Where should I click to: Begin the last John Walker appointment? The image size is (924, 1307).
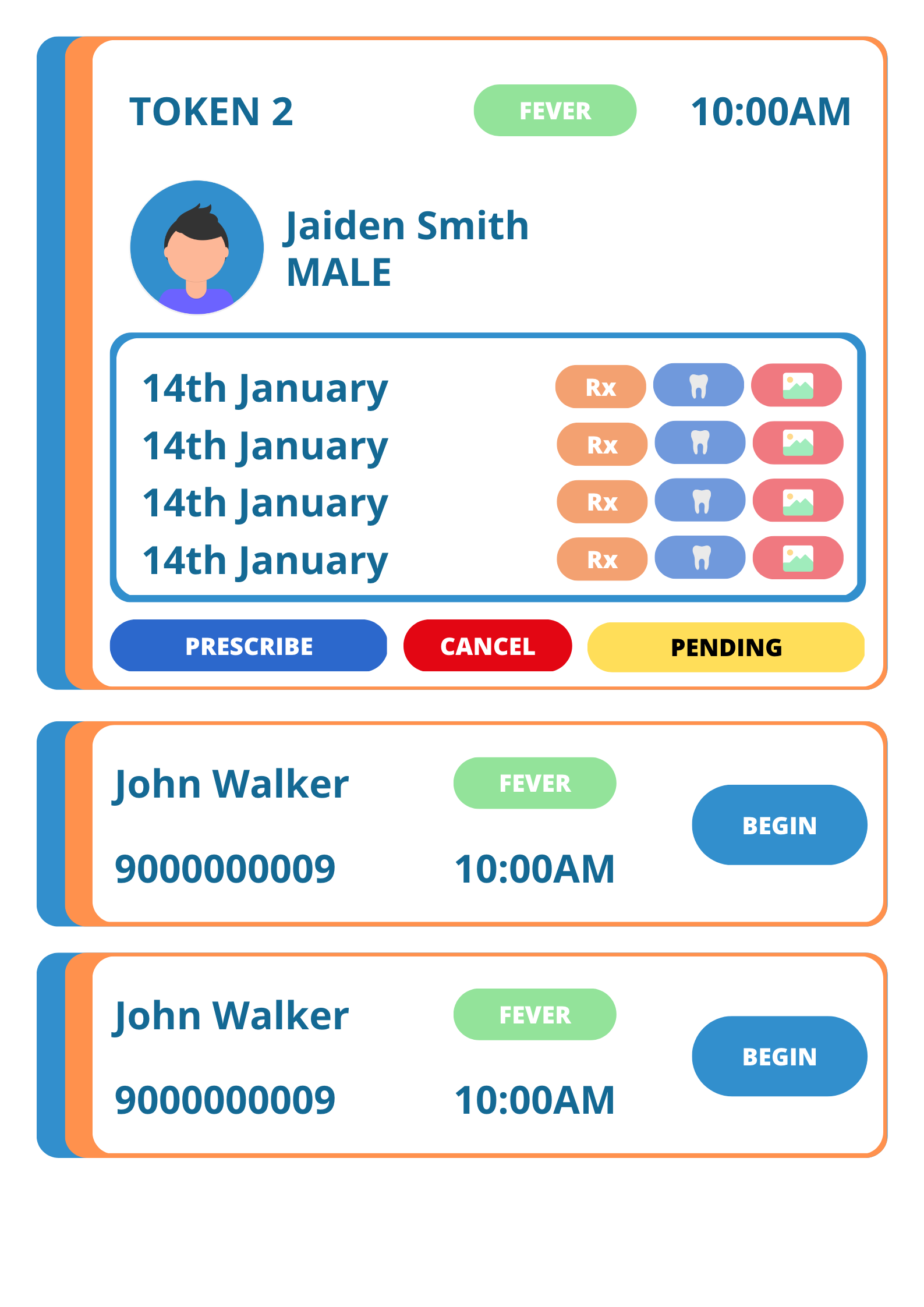coord(779,1055)
